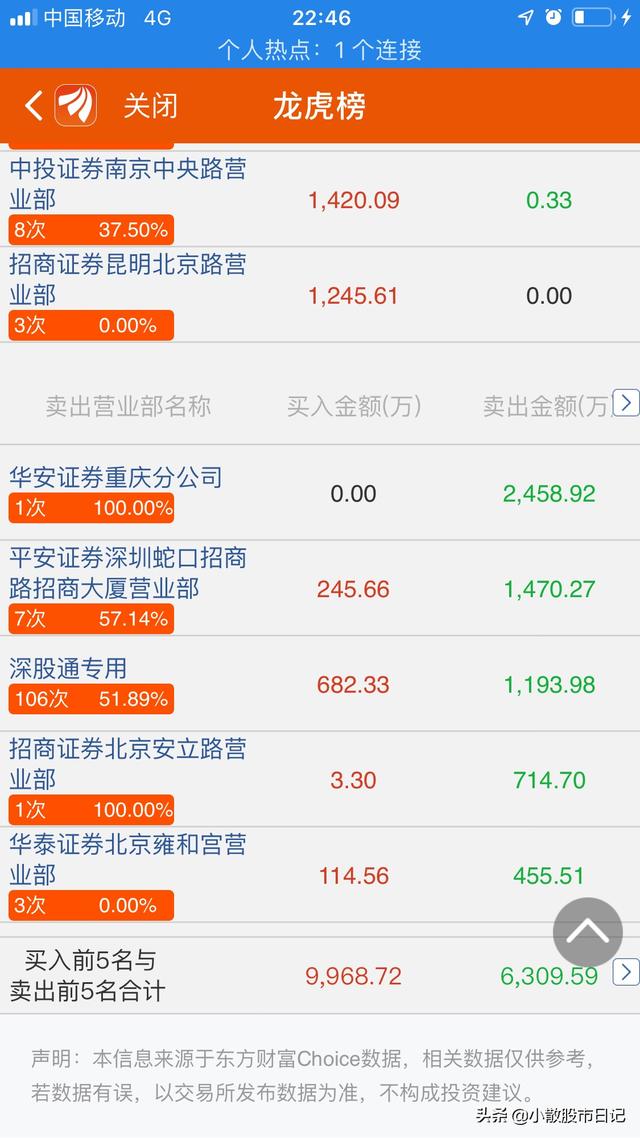Image resolution: width=640 pixels, height=1138 pixels.
Task: Tap 关闭 to close the page
Action: pyautogui.click(x=150, y=105)
